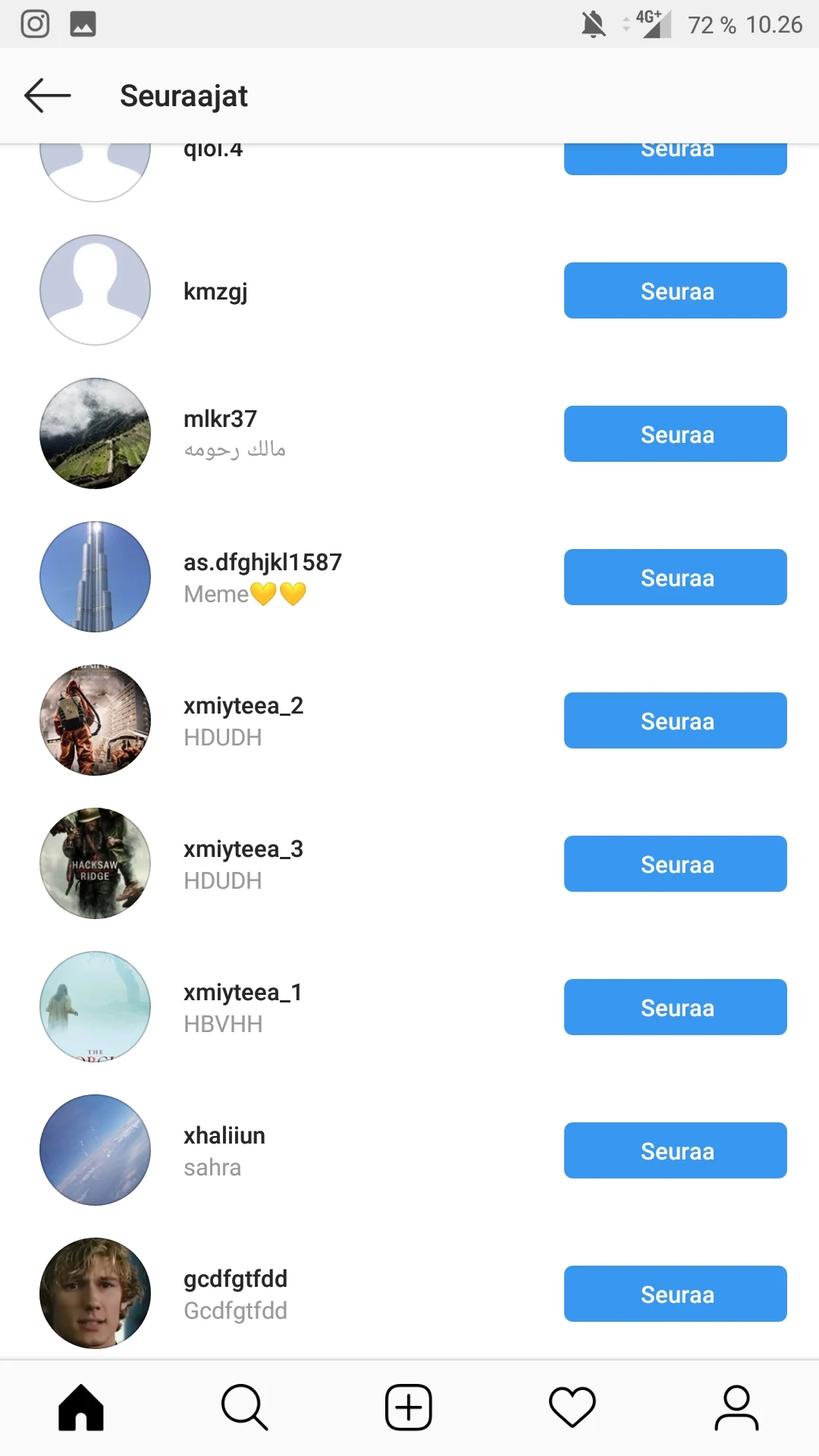The width and height of the screenshot is (819, 1456).
Task: Open profile of kmzgj
Action: coord(215,291)
